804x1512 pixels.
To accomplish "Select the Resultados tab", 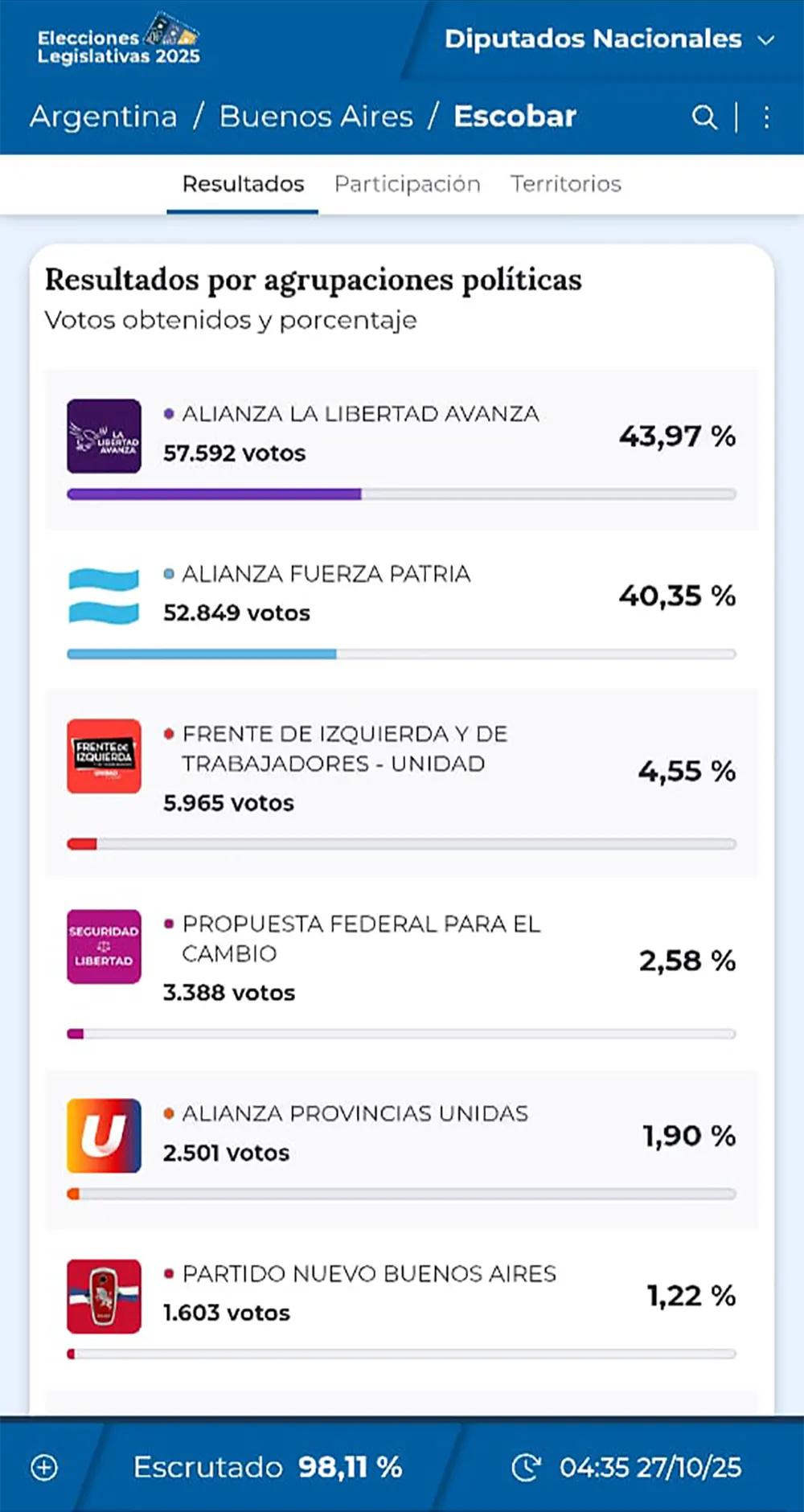I will click(x=243, y=184).
